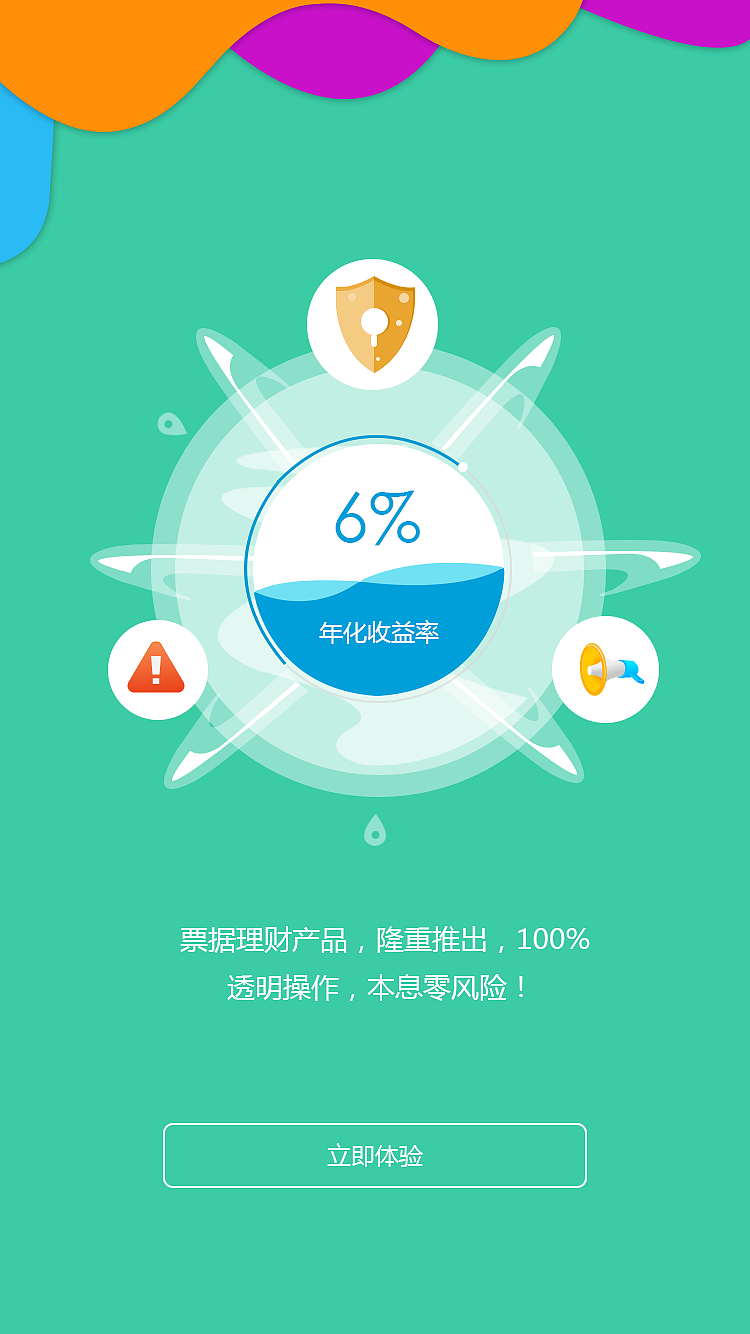Image resolution: width=750 pixels, height=1334 pixels.
Task: Click the small dot on the circle's outline
Action: pos(461,466)
